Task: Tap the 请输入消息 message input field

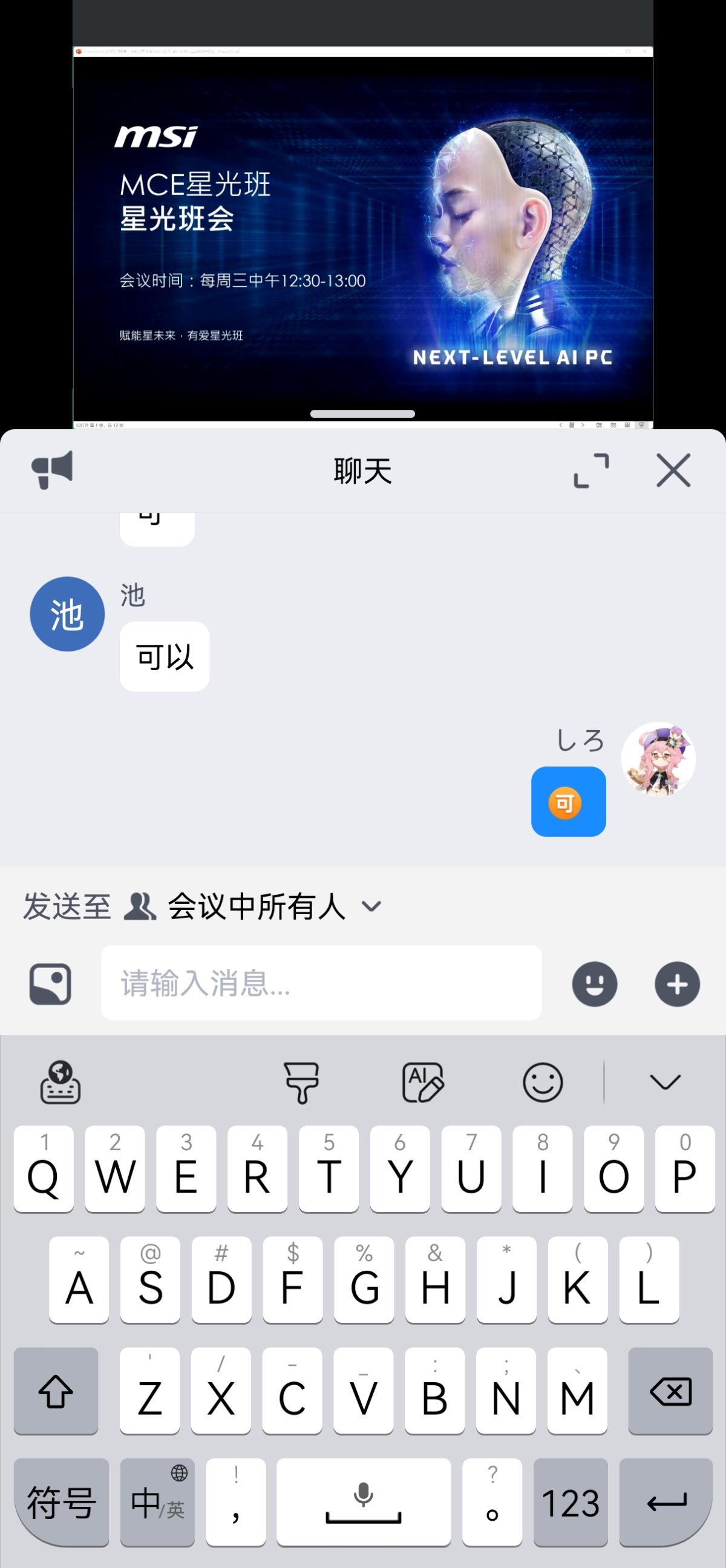Action: tap(321, 984)
